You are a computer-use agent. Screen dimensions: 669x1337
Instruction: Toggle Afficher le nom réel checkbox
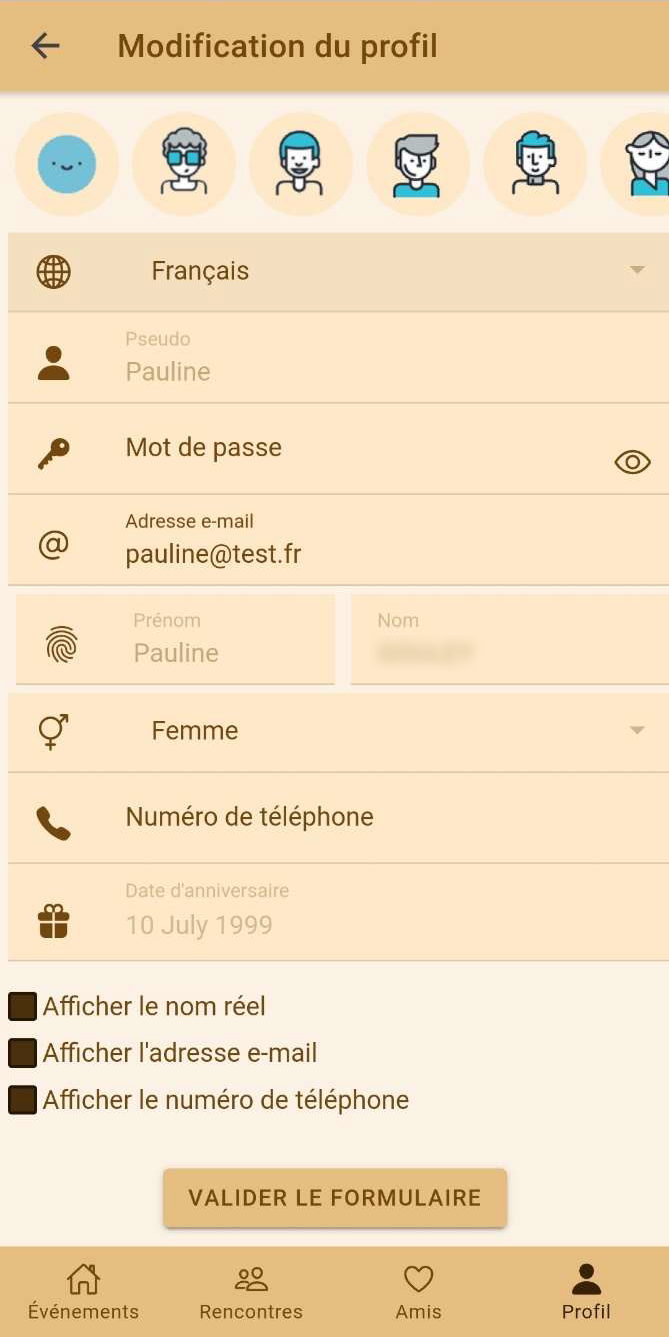23,1006
